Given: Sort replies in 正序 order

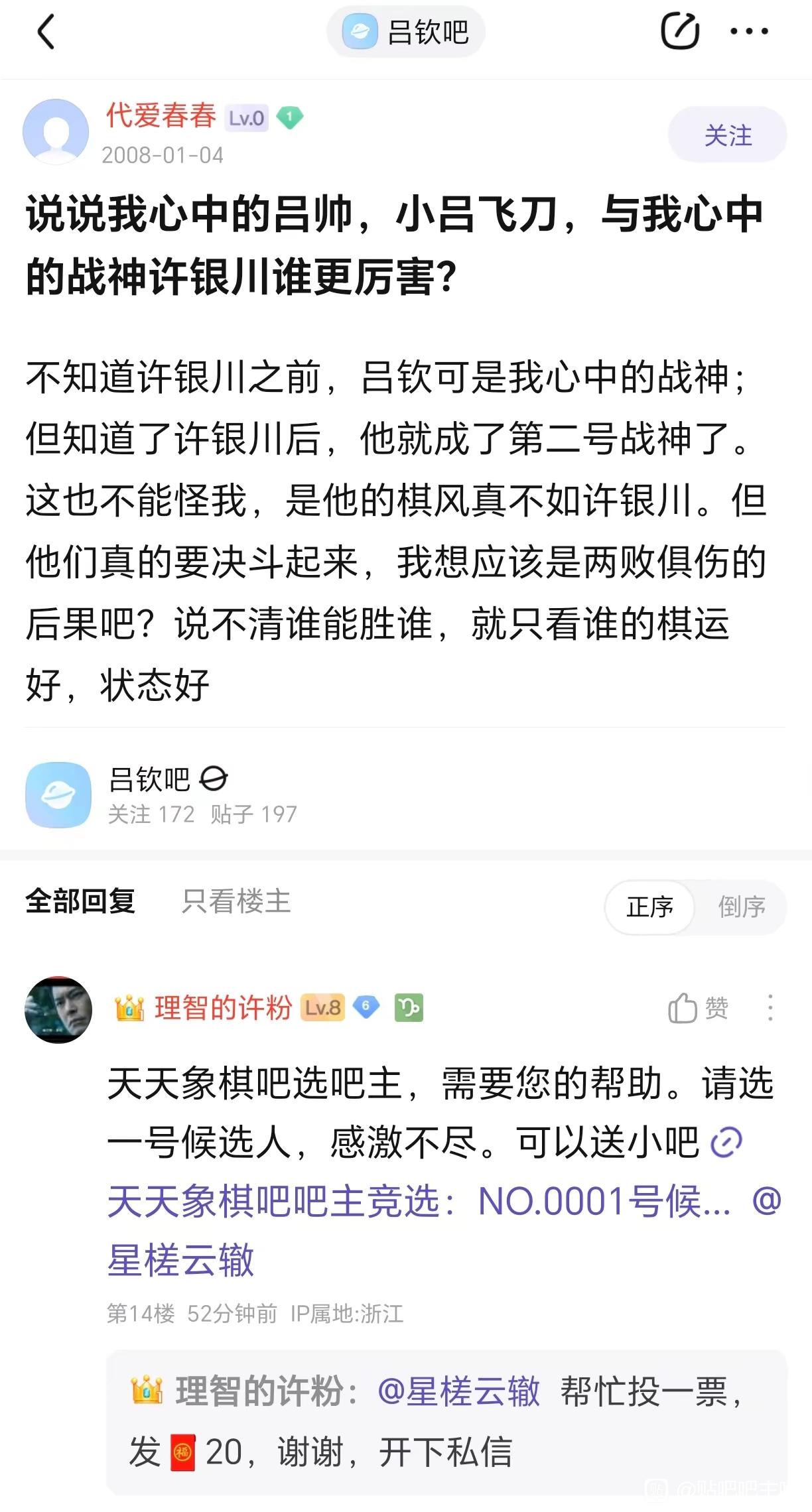Looking at the screenshot, I should click(x=649, y=907).
